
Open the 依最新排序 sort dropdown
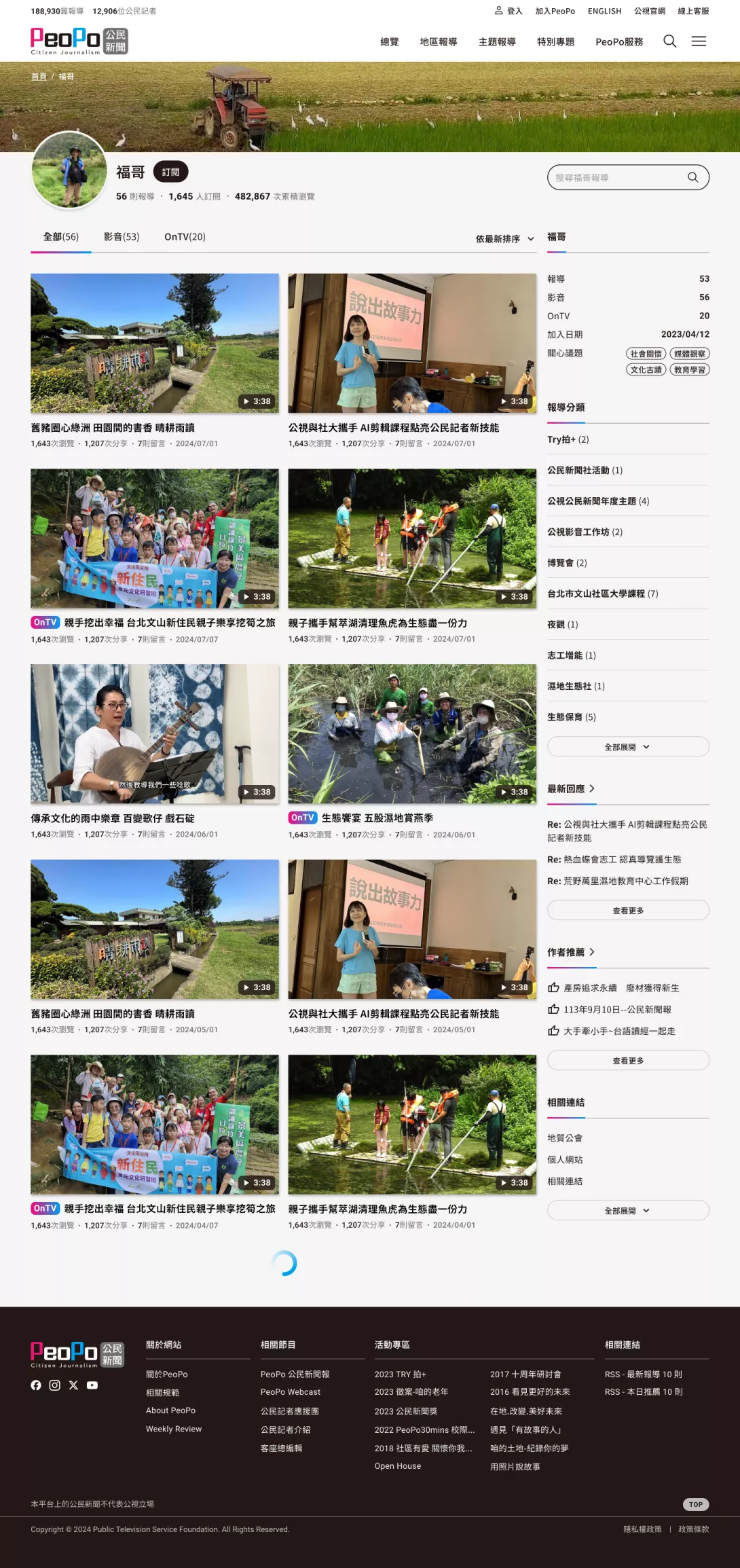[504, 239]
